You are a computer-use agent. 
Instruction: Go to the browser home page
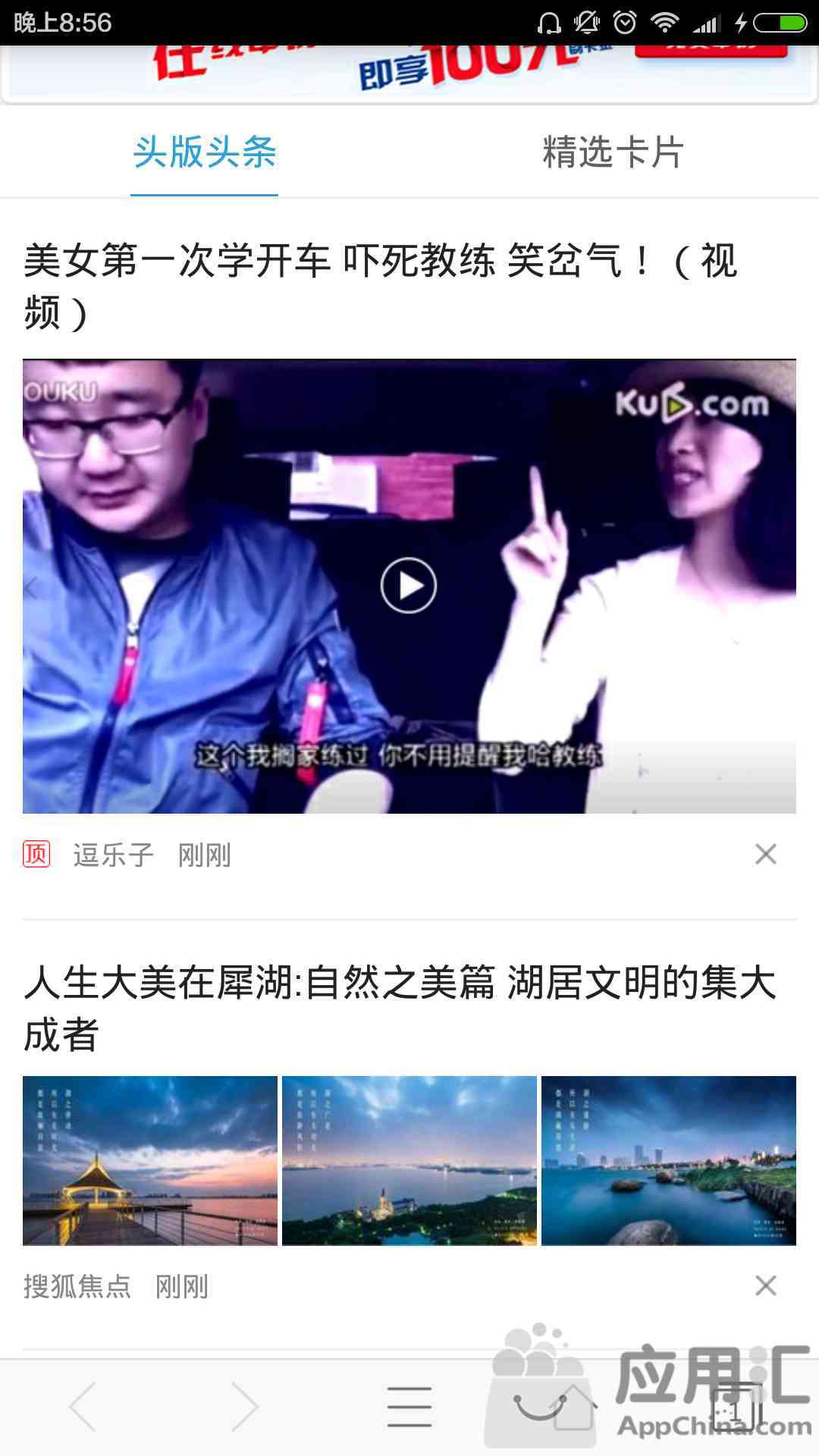point(573,1407)
